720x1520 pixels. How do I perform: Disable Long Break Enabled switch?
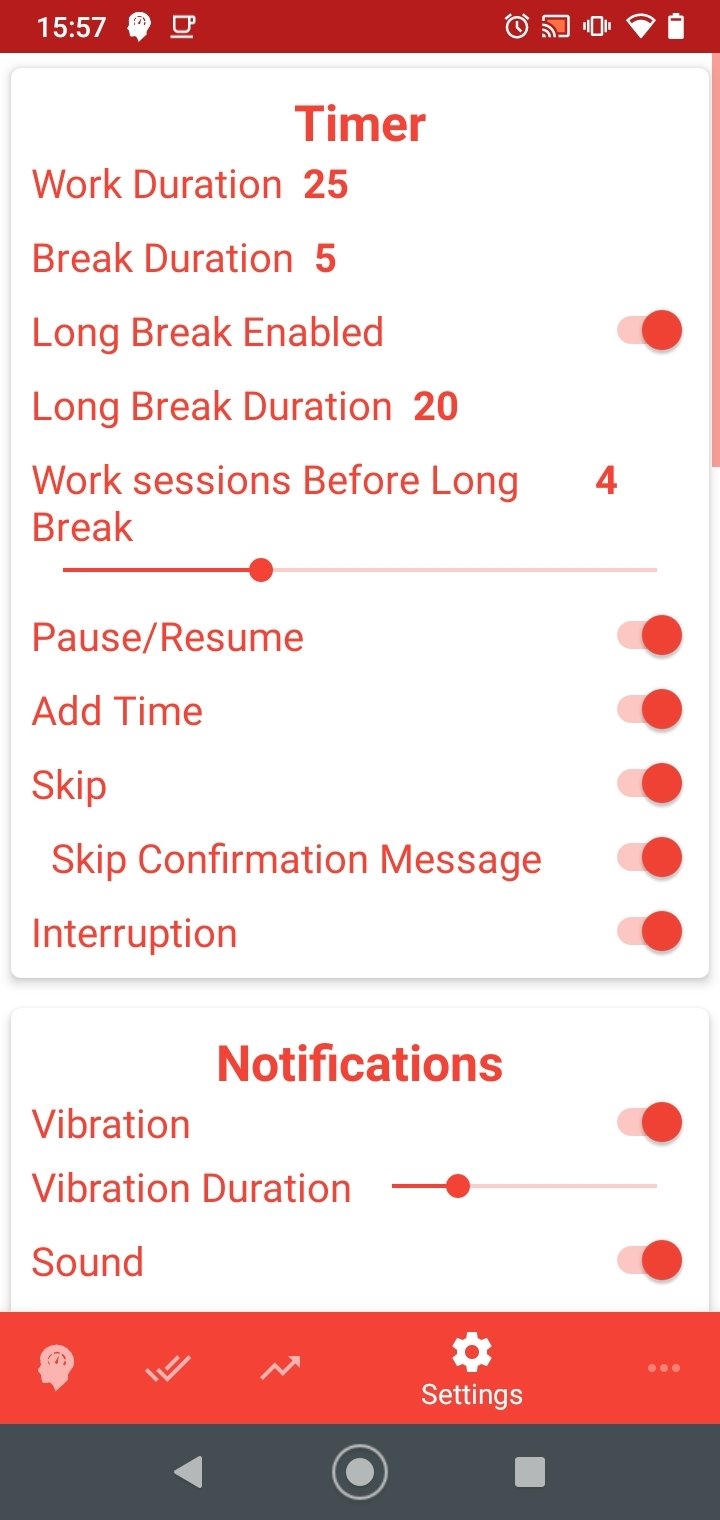[x=650, y=331]
